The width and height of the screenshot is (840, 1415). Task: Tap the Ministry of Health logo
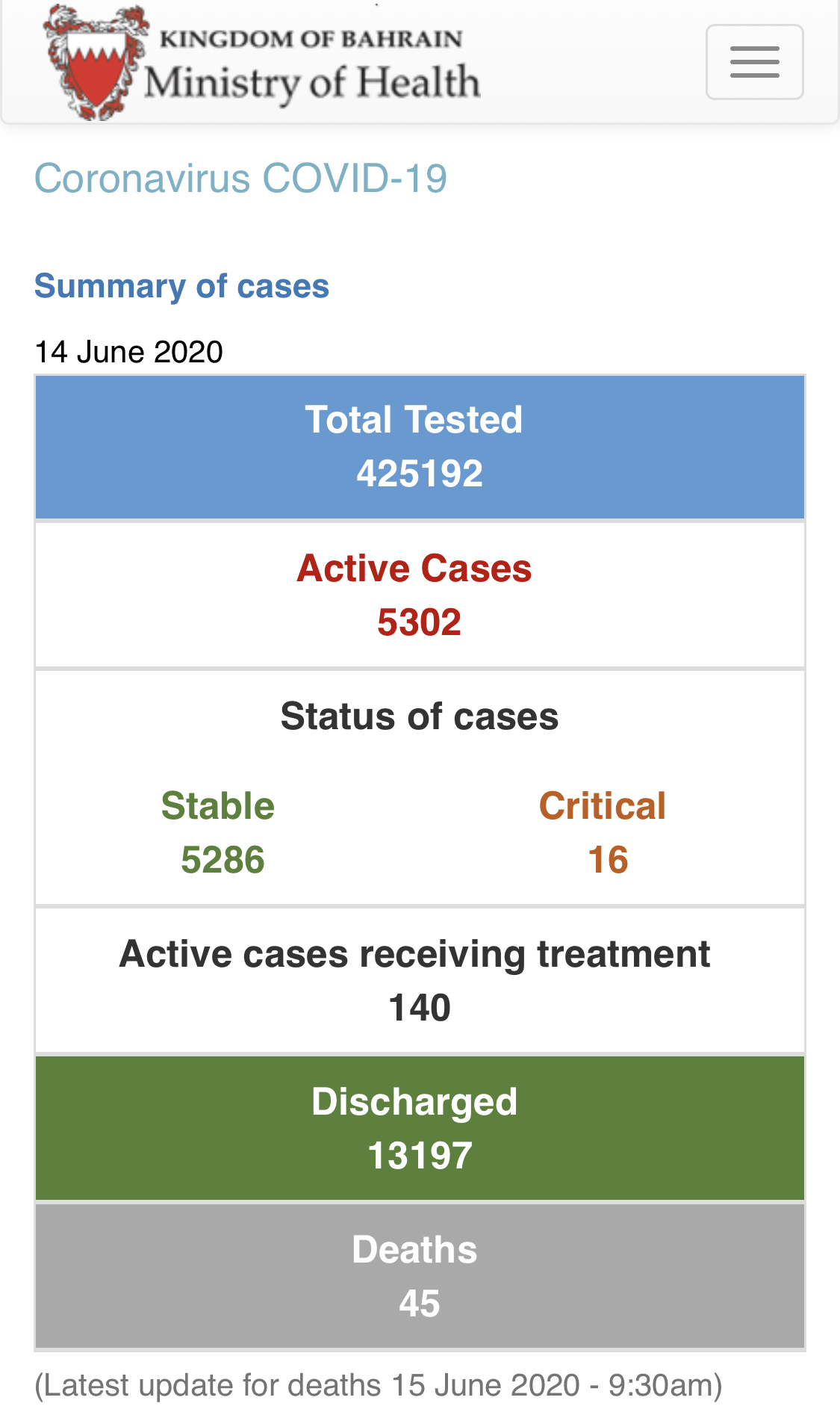[x=261, y=63]
